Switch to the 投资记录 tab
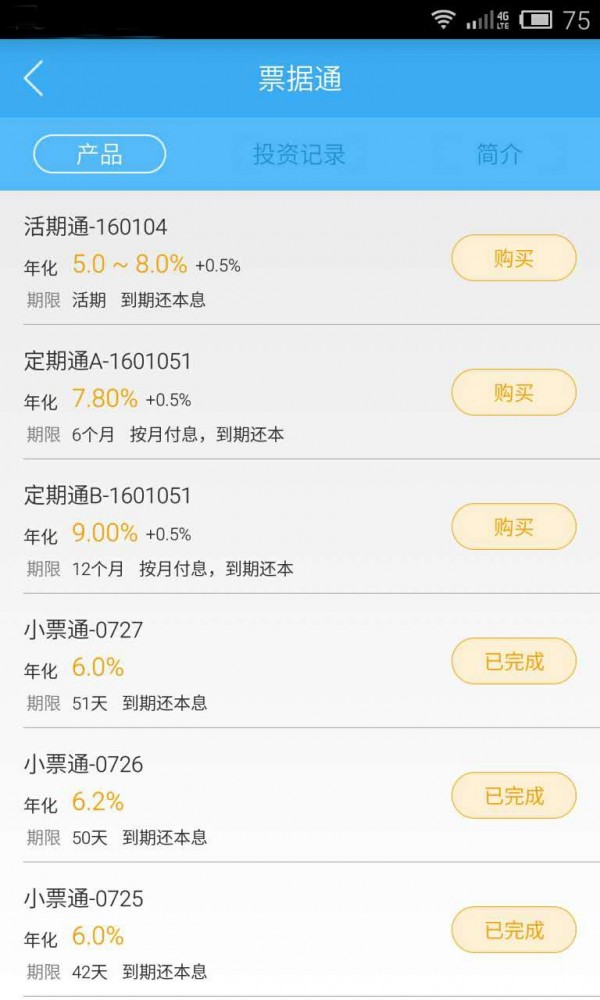This screenshot has height=1000, width=600. pyautogui.click(x=299, y=155)
